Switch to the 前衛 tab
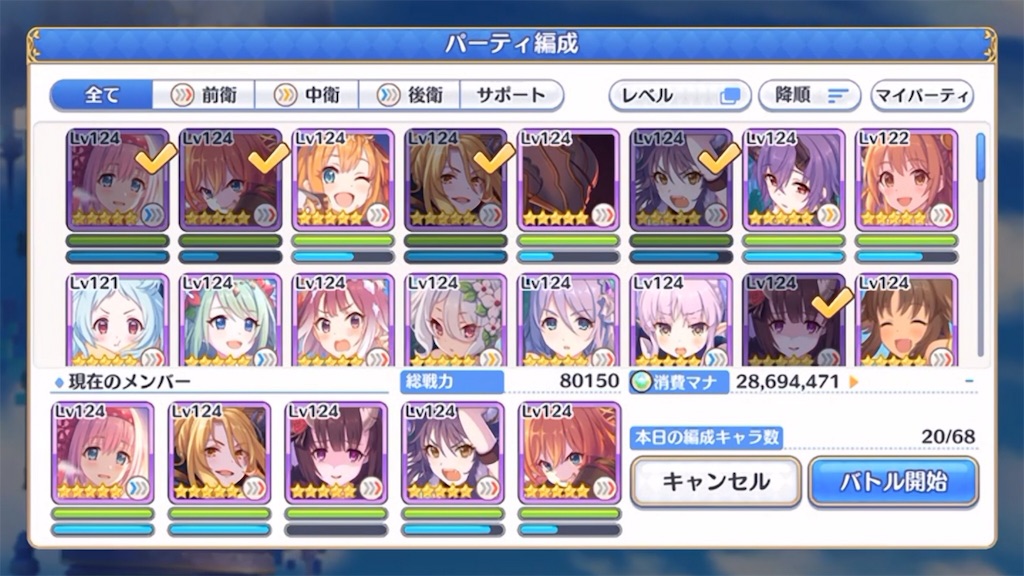 pos(204,95)
